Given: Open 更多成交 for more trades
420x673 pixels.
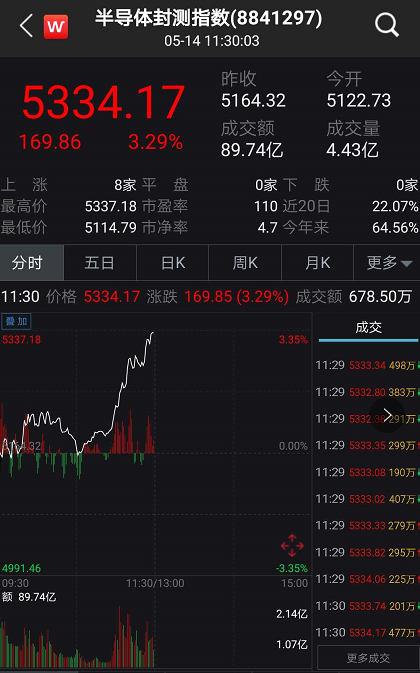Looking at the screenshot, I should tap(368, 658).
